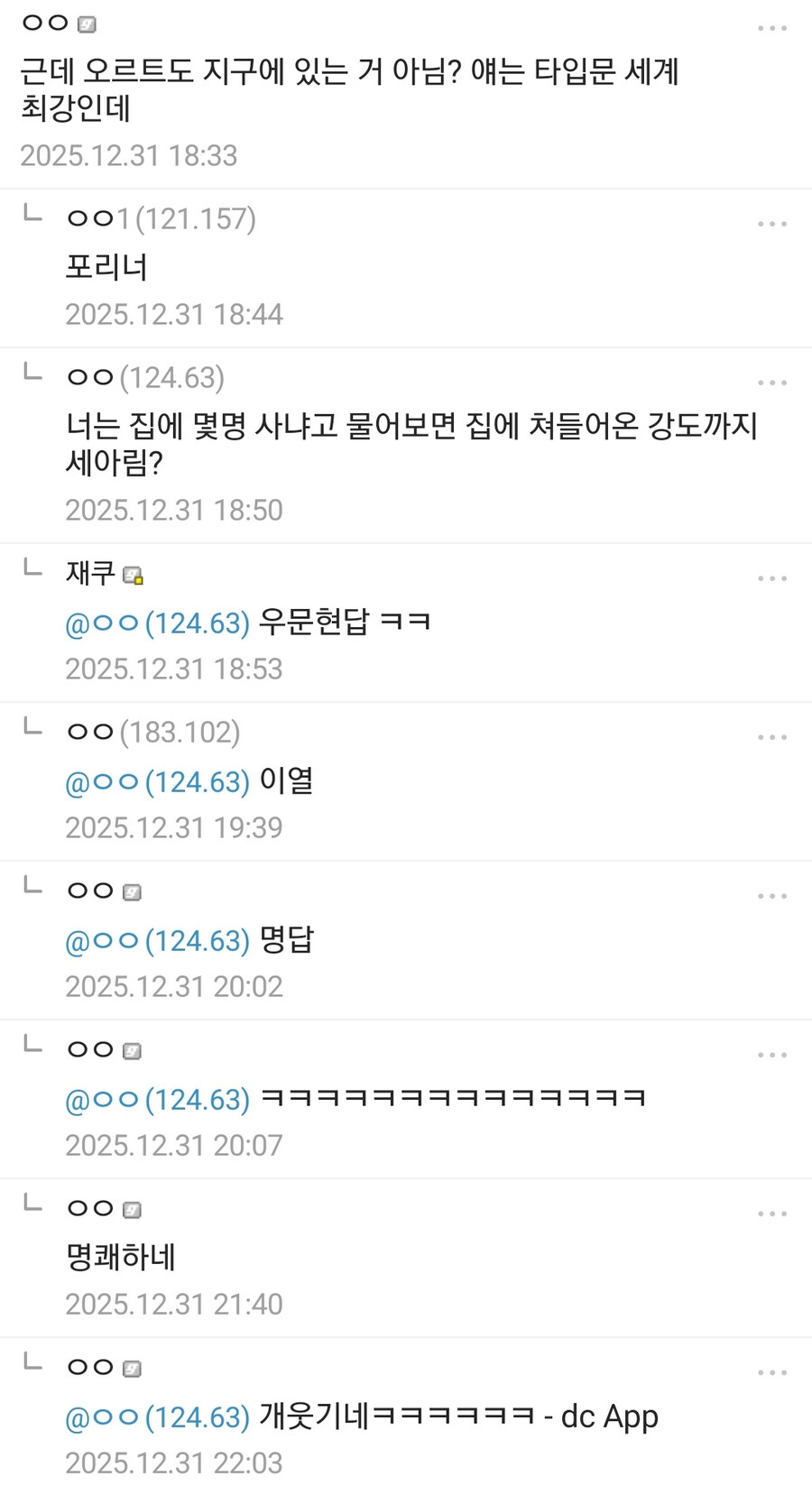Click the commenter name ㅇㅇ1 (121.157)

coord(162,217)
